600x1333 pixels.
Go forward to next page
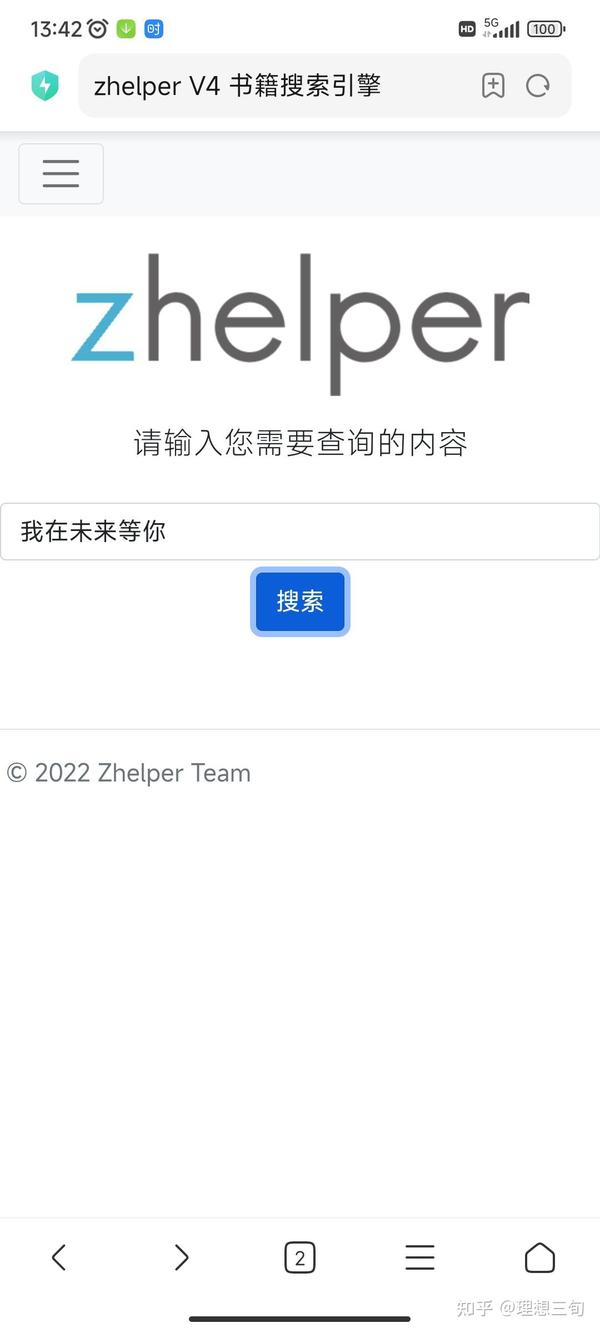tap(180, 1257)
